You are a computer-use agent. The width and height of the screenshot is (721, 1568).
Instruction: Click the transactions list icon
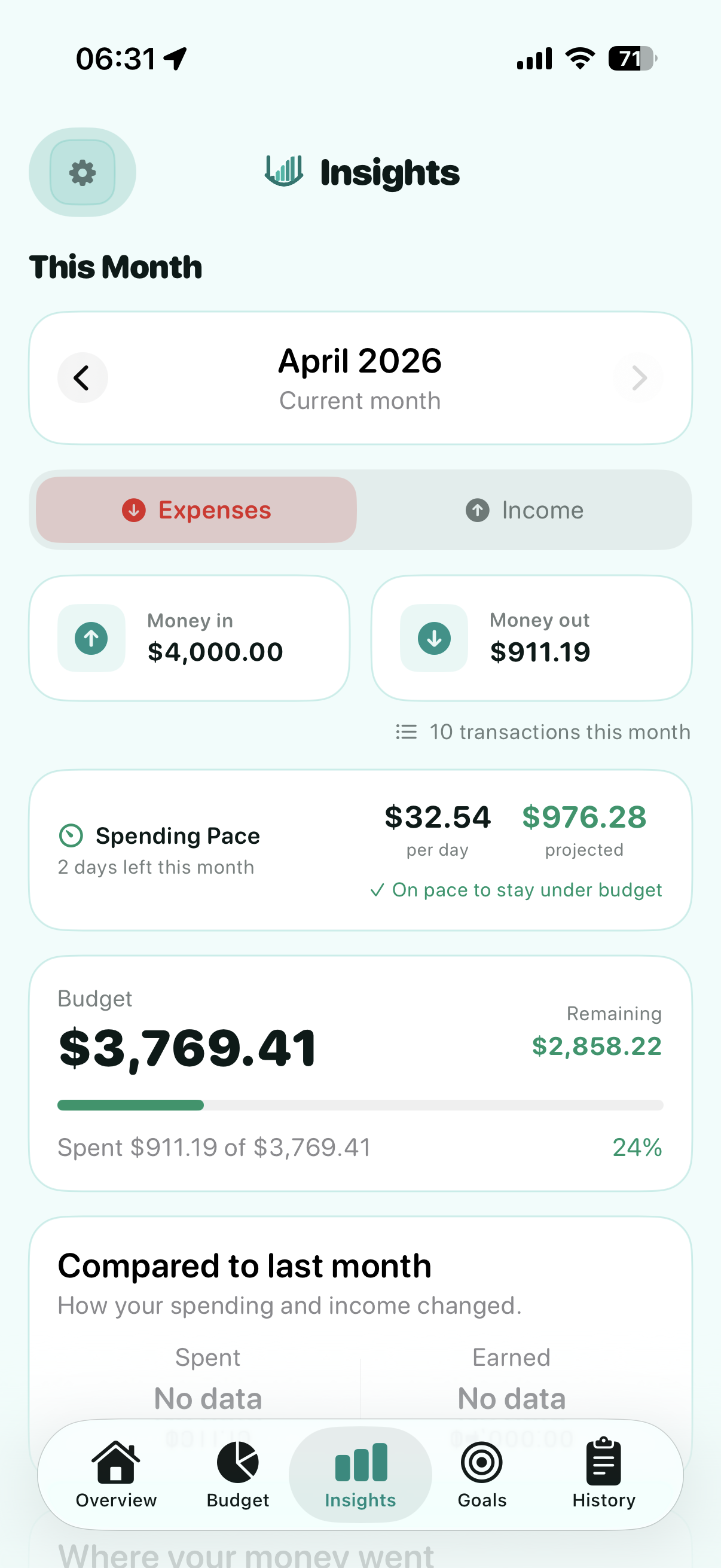pyautogui.click(x=407, y=731)
